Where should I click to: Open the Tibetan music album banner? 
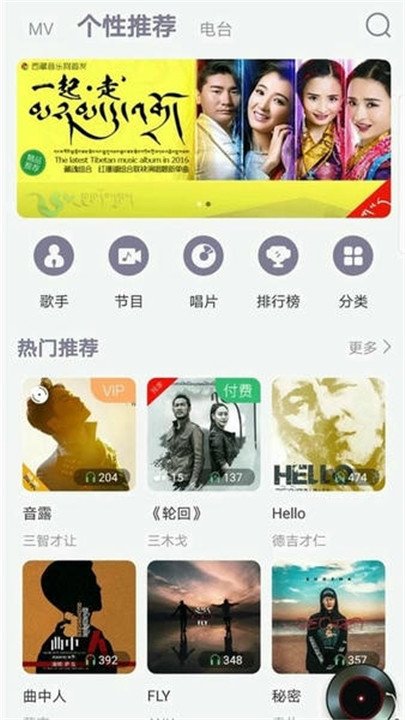coord(204,138)
